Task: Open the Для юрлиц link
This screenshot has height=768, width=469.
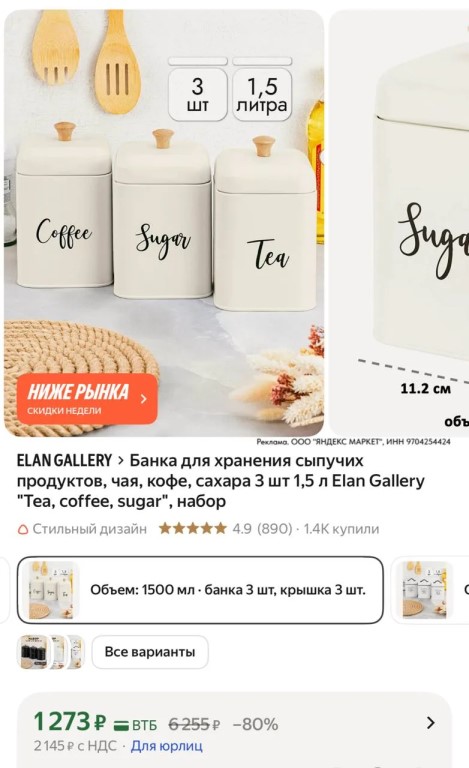Action: [167, 746]
